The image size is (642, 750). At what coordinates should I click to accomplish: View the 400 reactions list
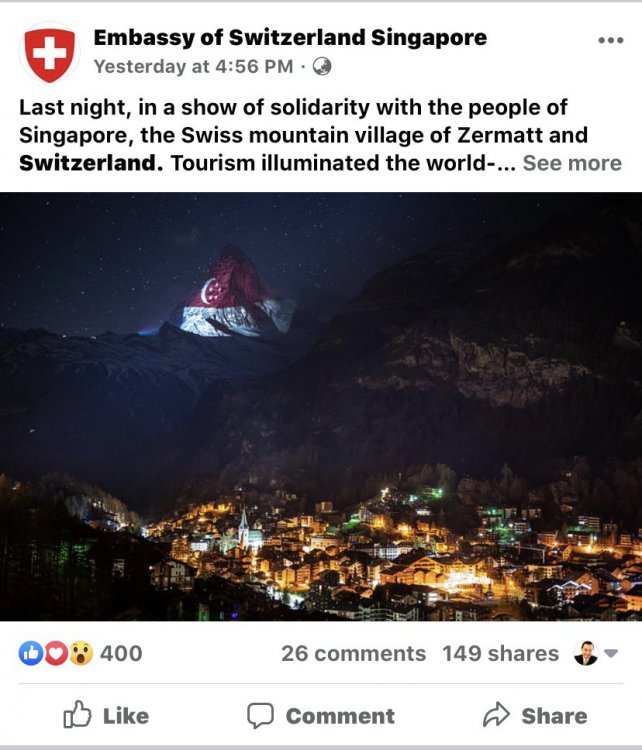point(80,653)
